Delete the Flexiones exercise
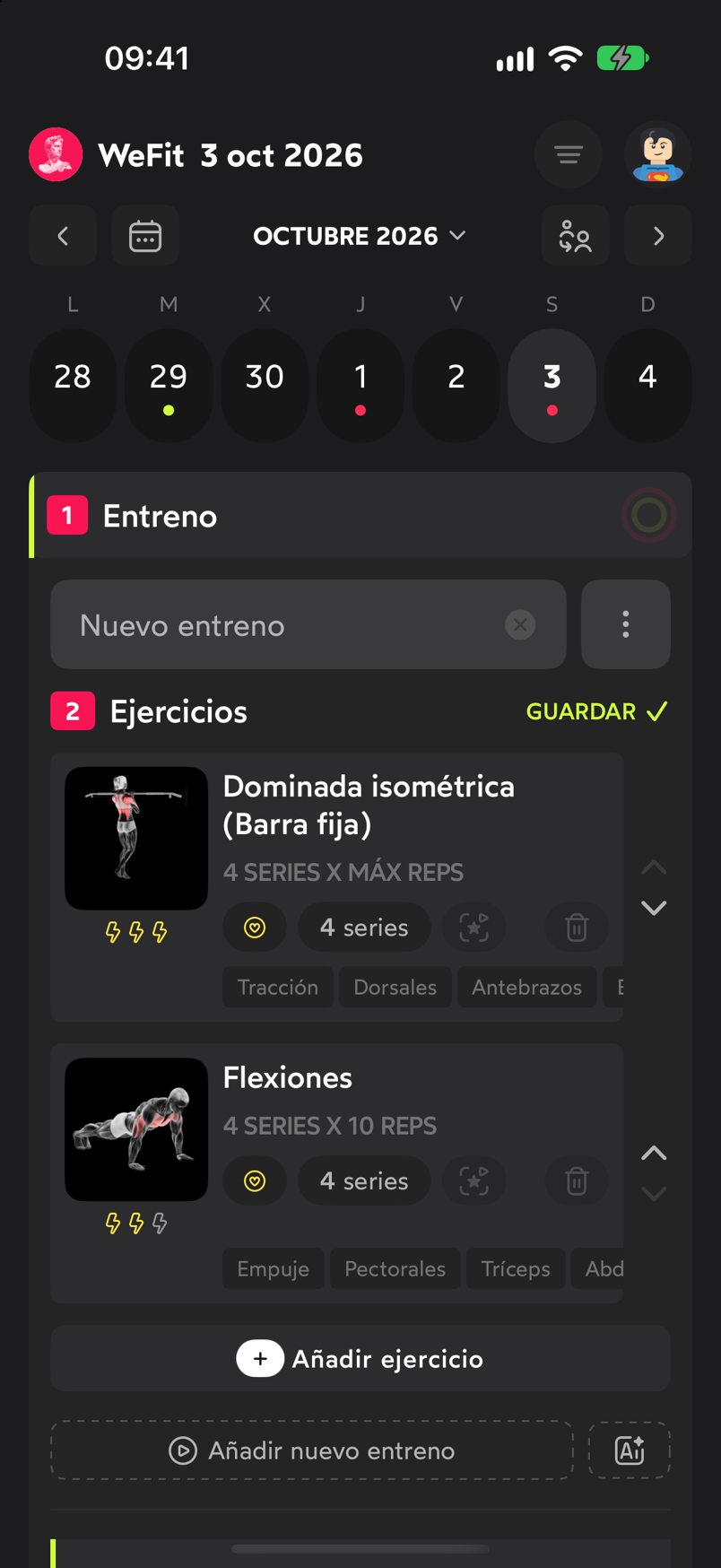 point(577,1180)
